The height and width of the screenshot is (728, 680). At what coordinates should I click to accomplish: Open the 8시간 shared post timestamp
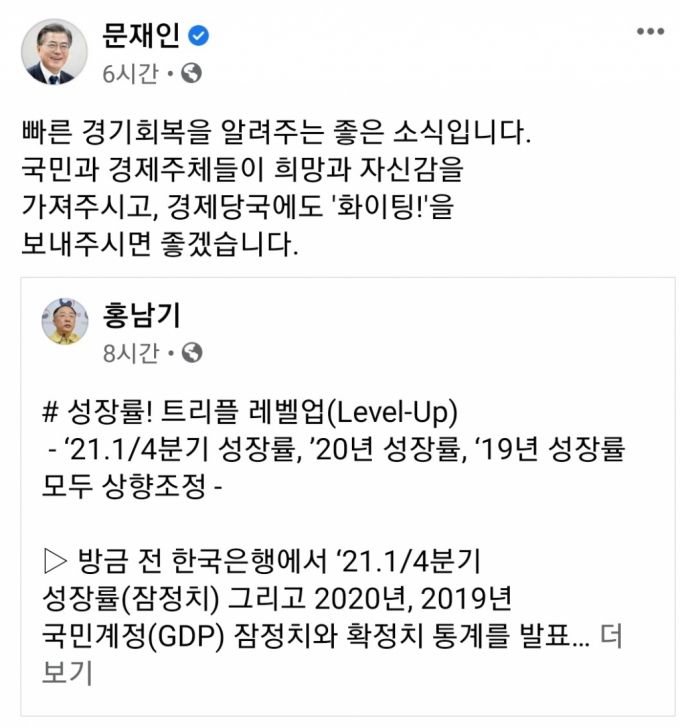tap(130, 352)
